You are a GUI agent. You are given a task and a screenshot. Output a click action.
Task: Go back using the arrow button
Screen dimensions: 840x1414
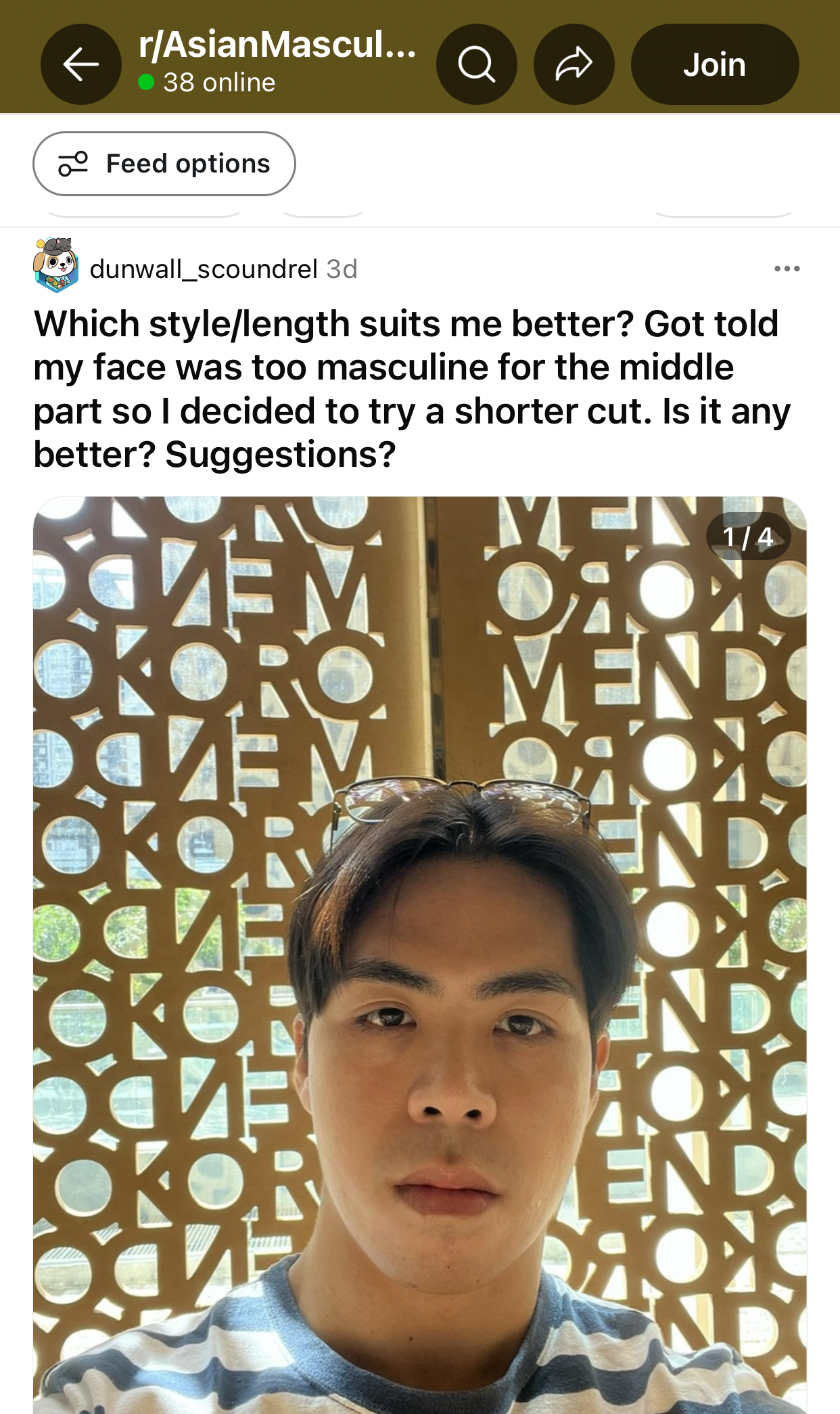[x=81, y=64]
